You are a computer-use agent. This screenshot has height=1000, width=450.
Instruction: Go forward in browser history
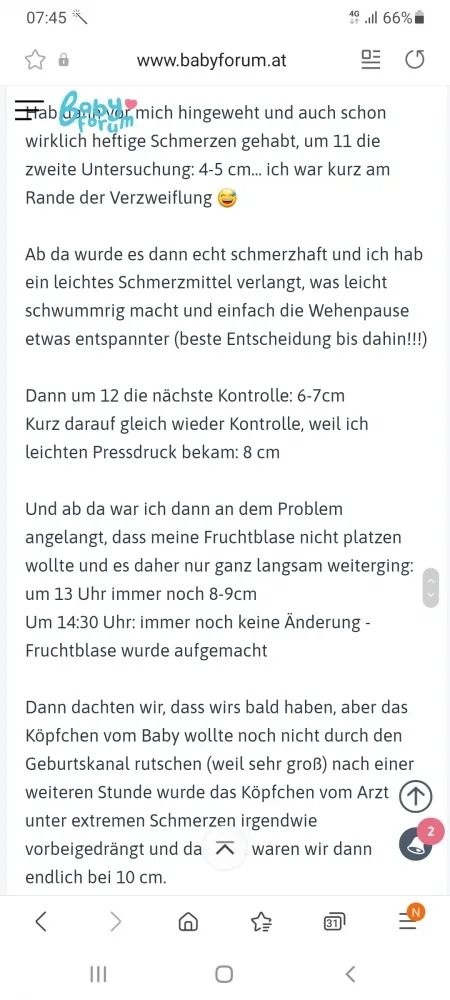[115, 921]
